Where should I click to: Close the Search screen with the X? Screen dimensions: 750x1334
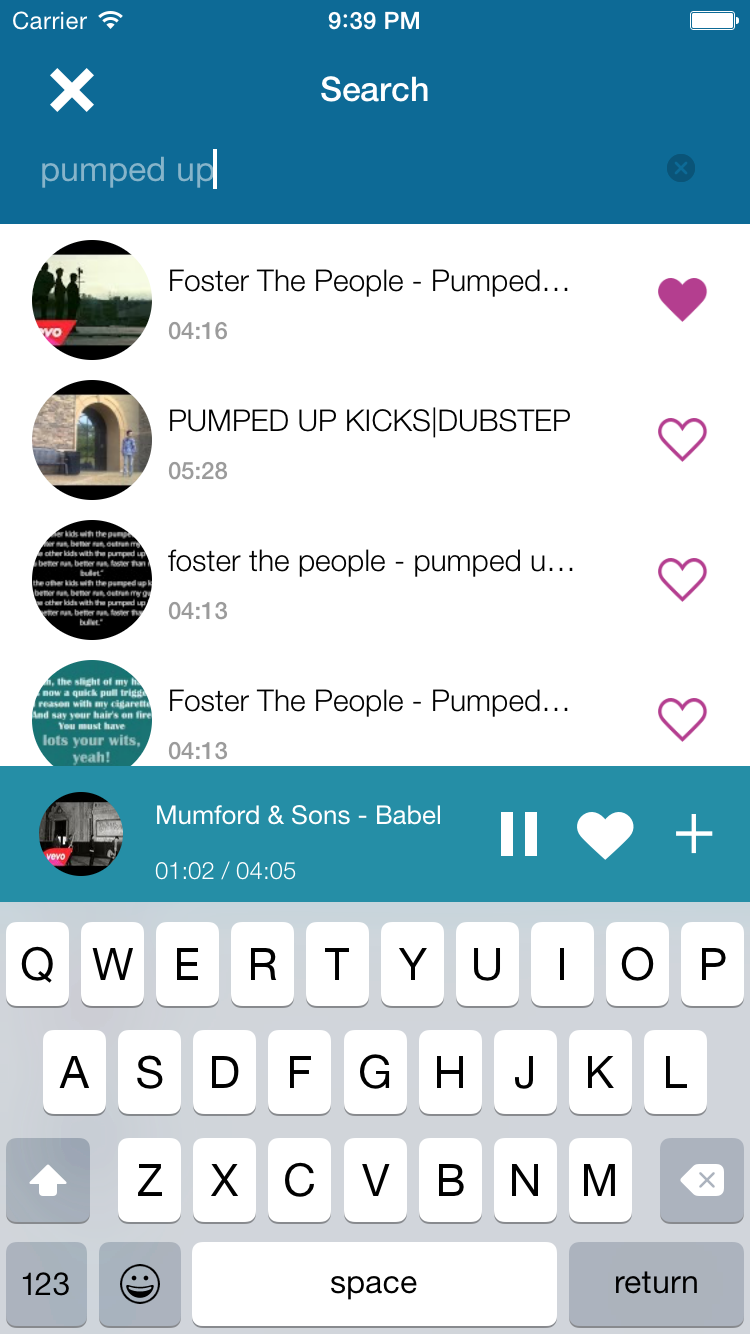[72, 90]
